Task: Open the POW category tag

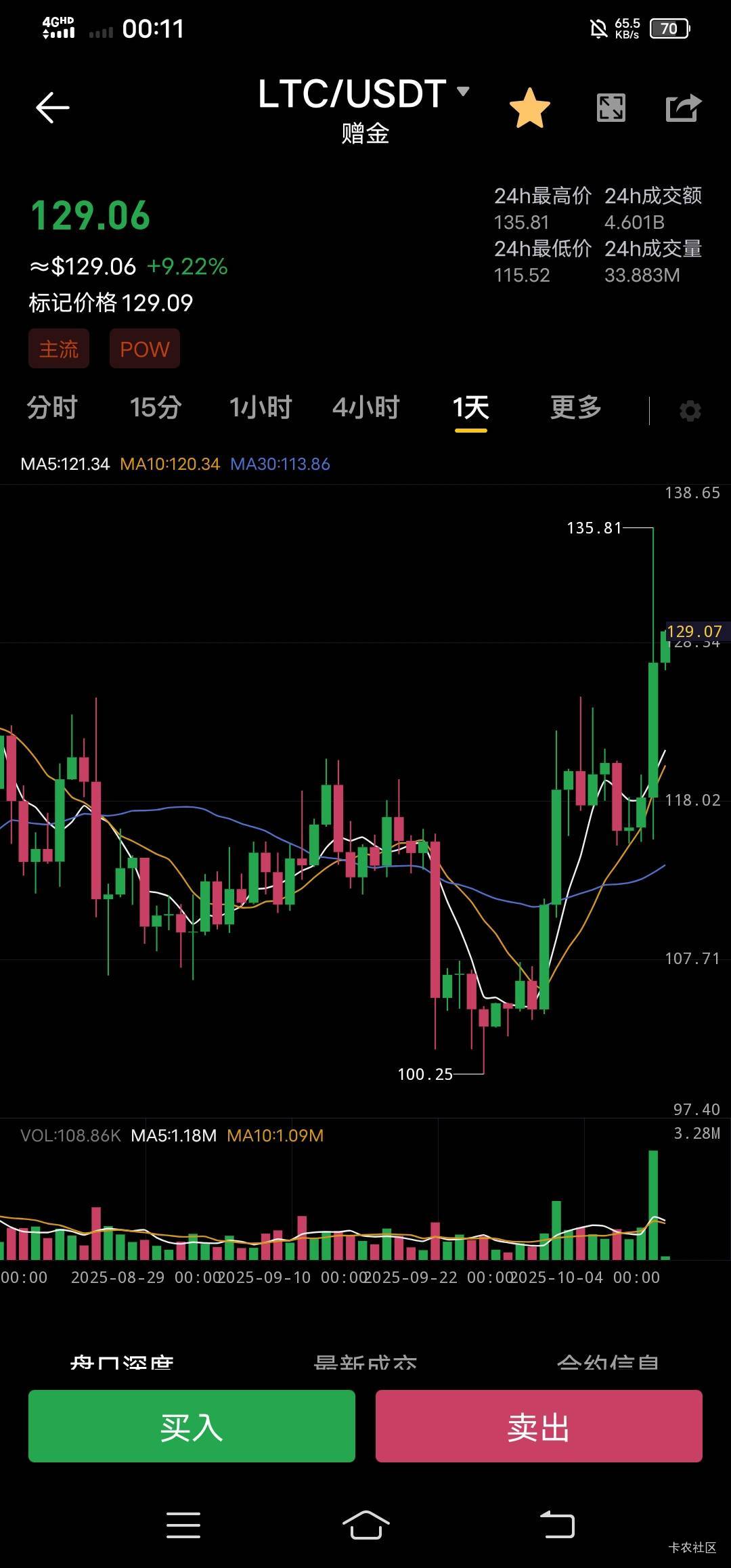Action: (x=145, y=349)
